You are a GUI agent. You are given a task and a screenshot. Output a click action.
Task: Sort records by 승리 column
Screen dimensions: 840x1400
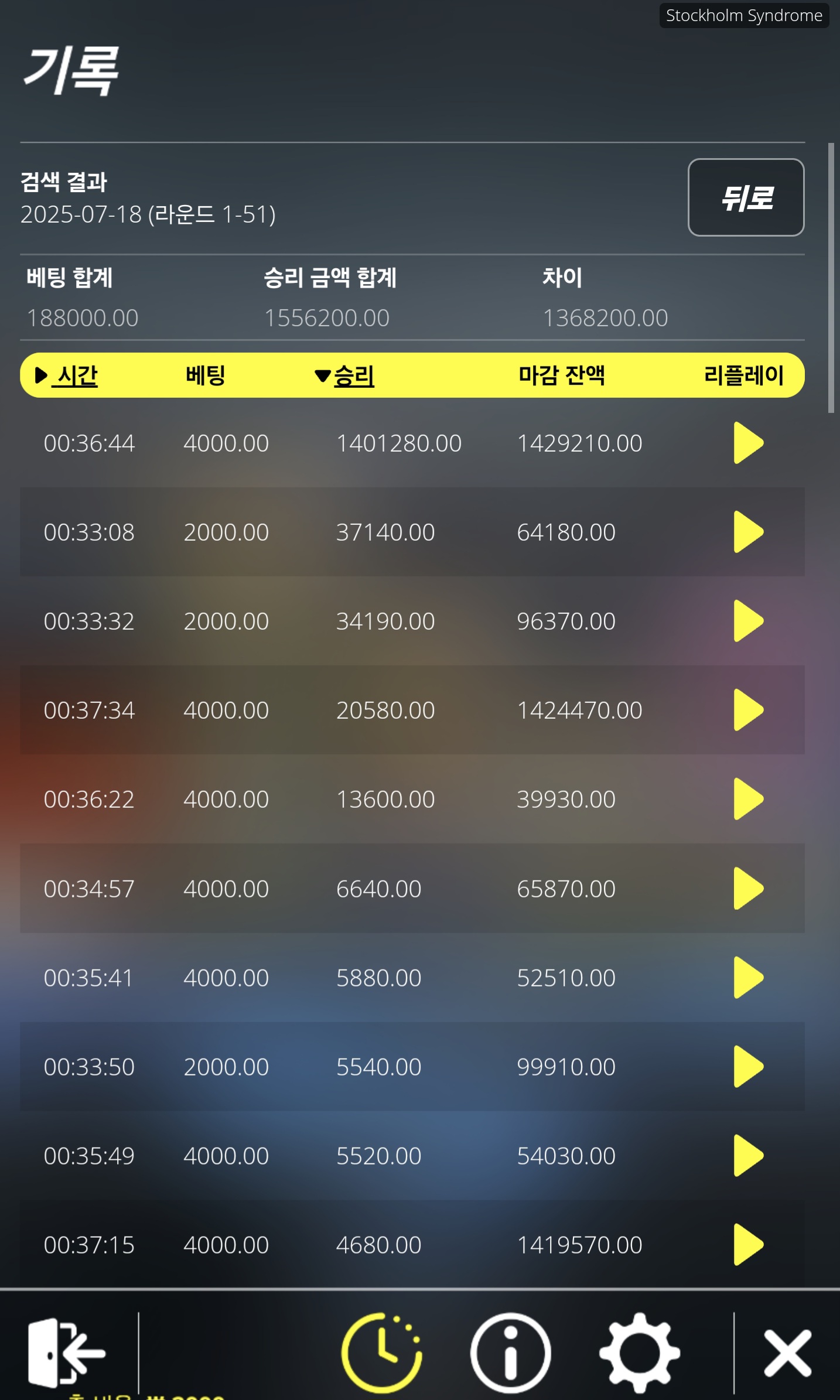(344, 375)
